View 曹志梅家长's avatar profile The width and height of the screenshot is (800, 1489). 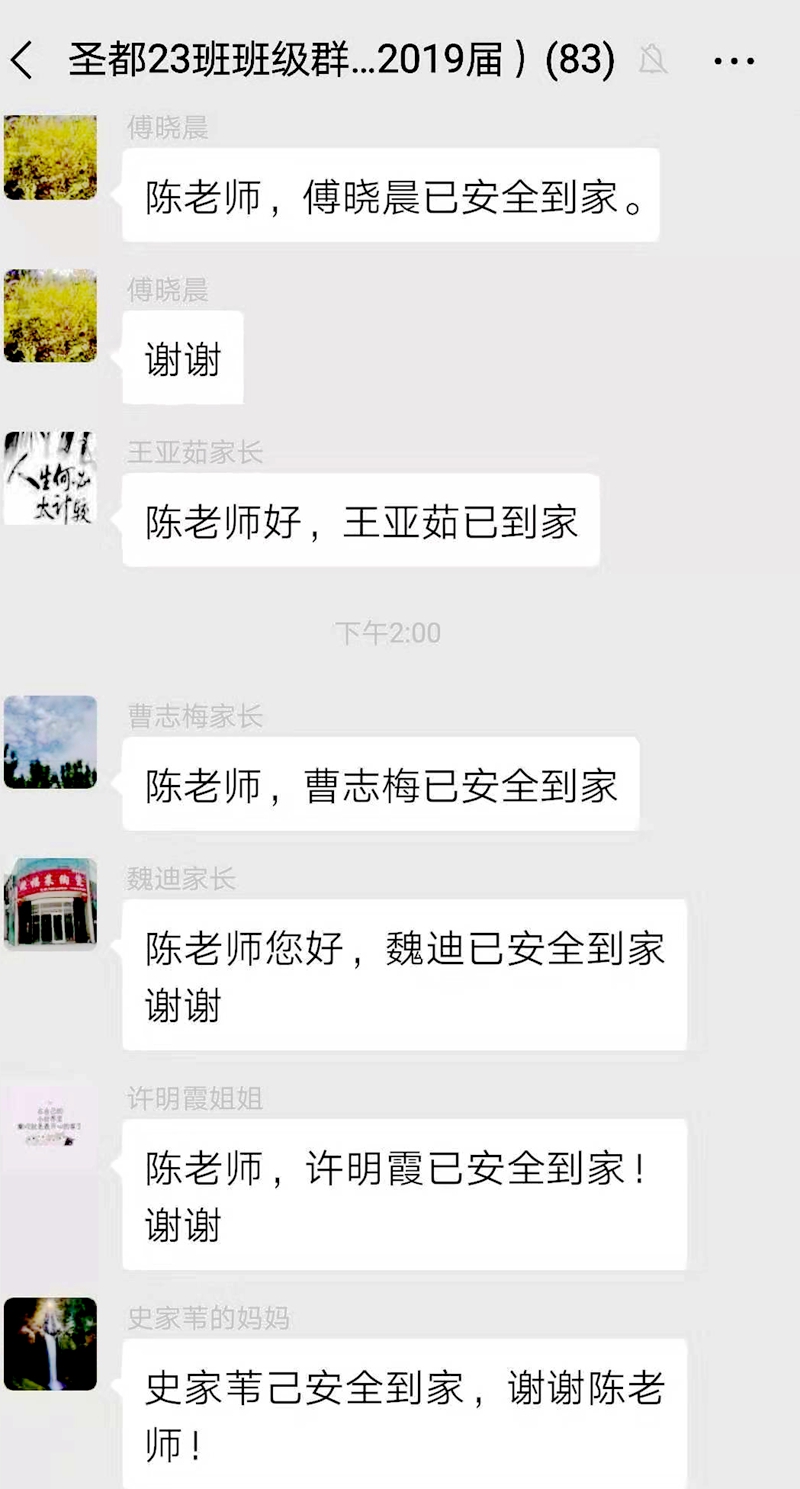[51, 742]
